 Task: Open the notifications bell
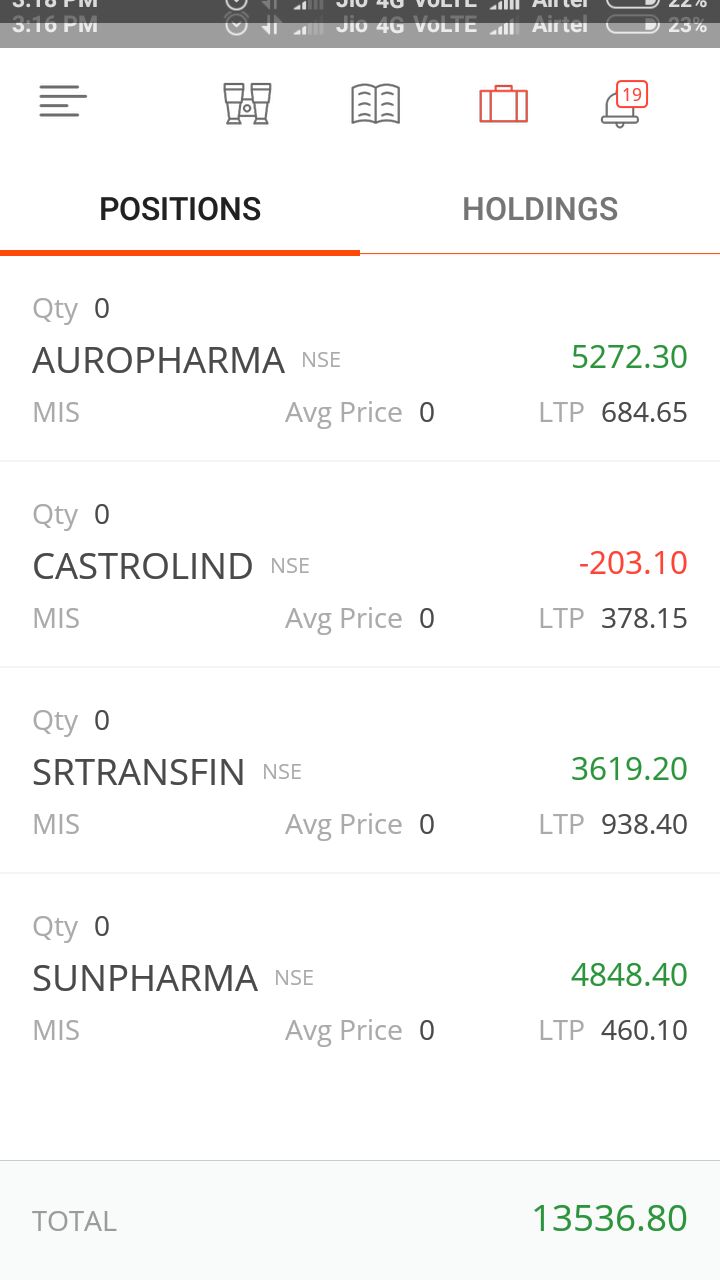(x=624, y=104)
